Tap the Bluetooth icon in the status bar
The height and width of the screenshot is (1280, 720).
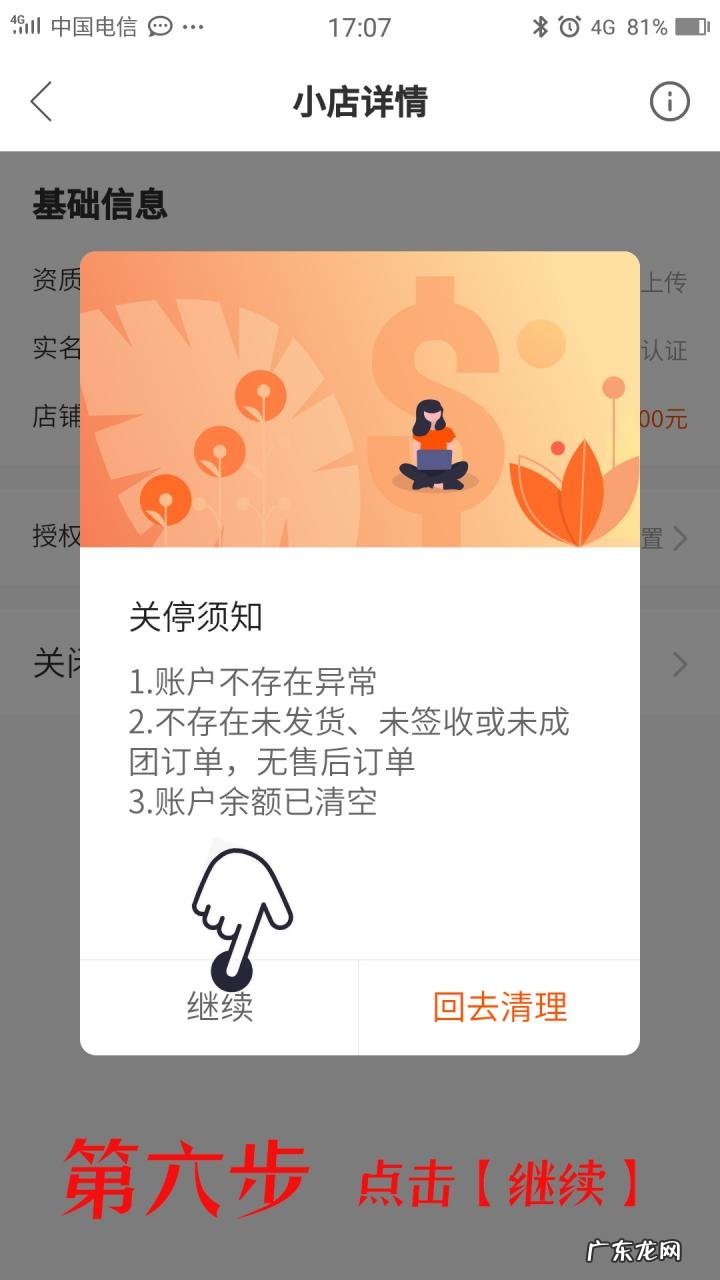(x=541, y=29)
